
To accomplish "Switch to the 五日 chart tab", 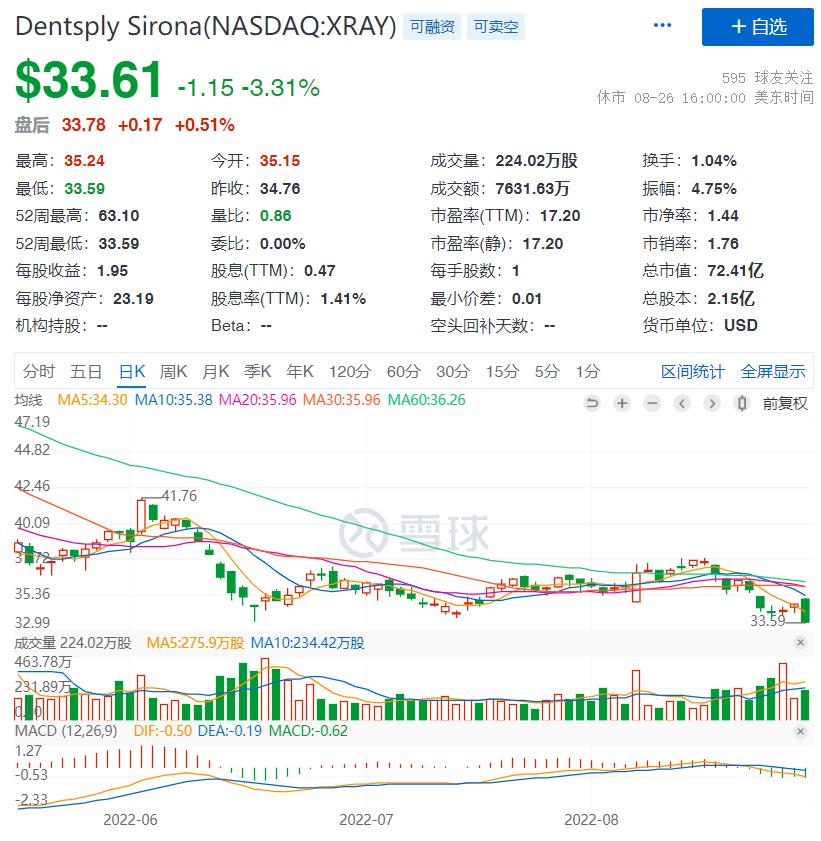I will [x=86, y=371].
